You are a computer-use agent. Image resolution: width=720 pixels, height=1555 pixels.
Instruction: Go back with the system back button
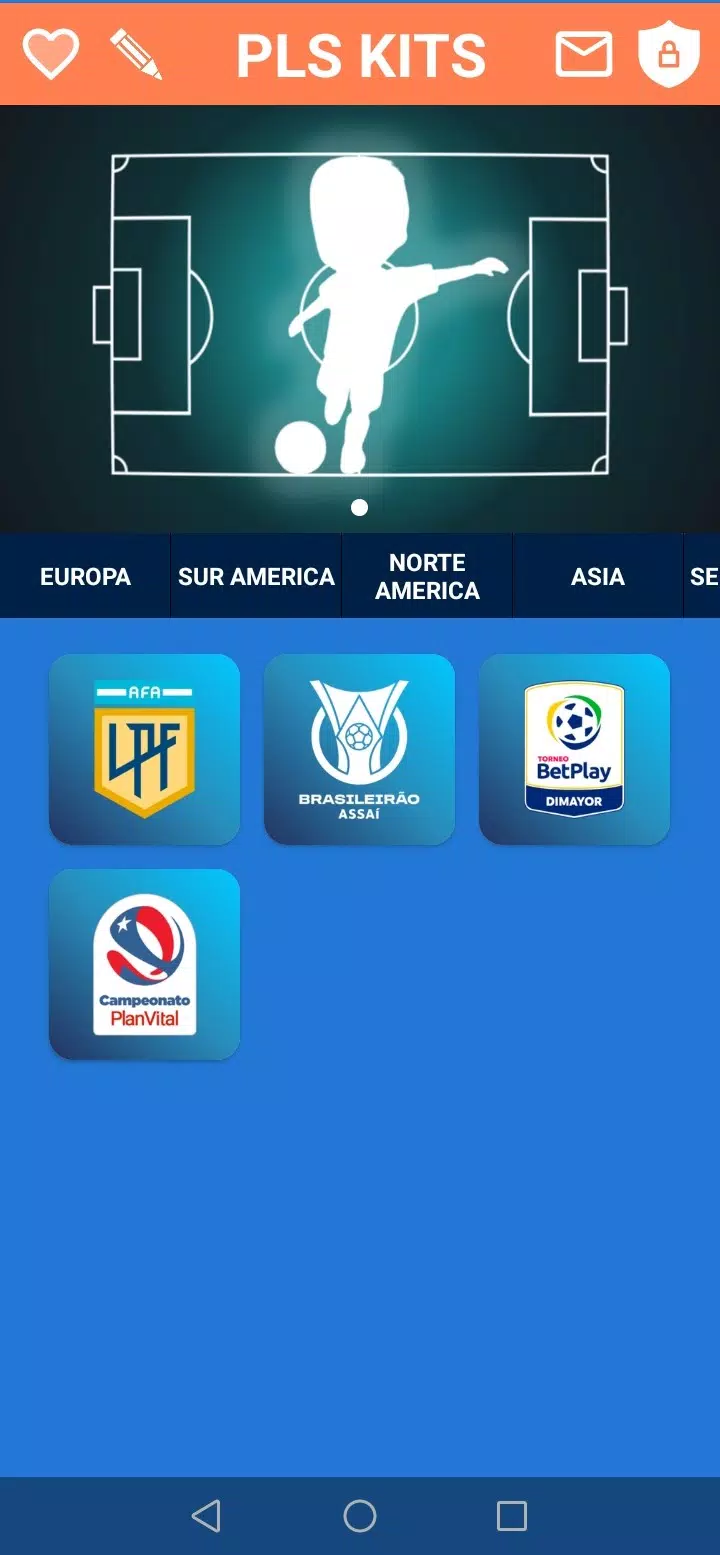(x=206, y=1516)
